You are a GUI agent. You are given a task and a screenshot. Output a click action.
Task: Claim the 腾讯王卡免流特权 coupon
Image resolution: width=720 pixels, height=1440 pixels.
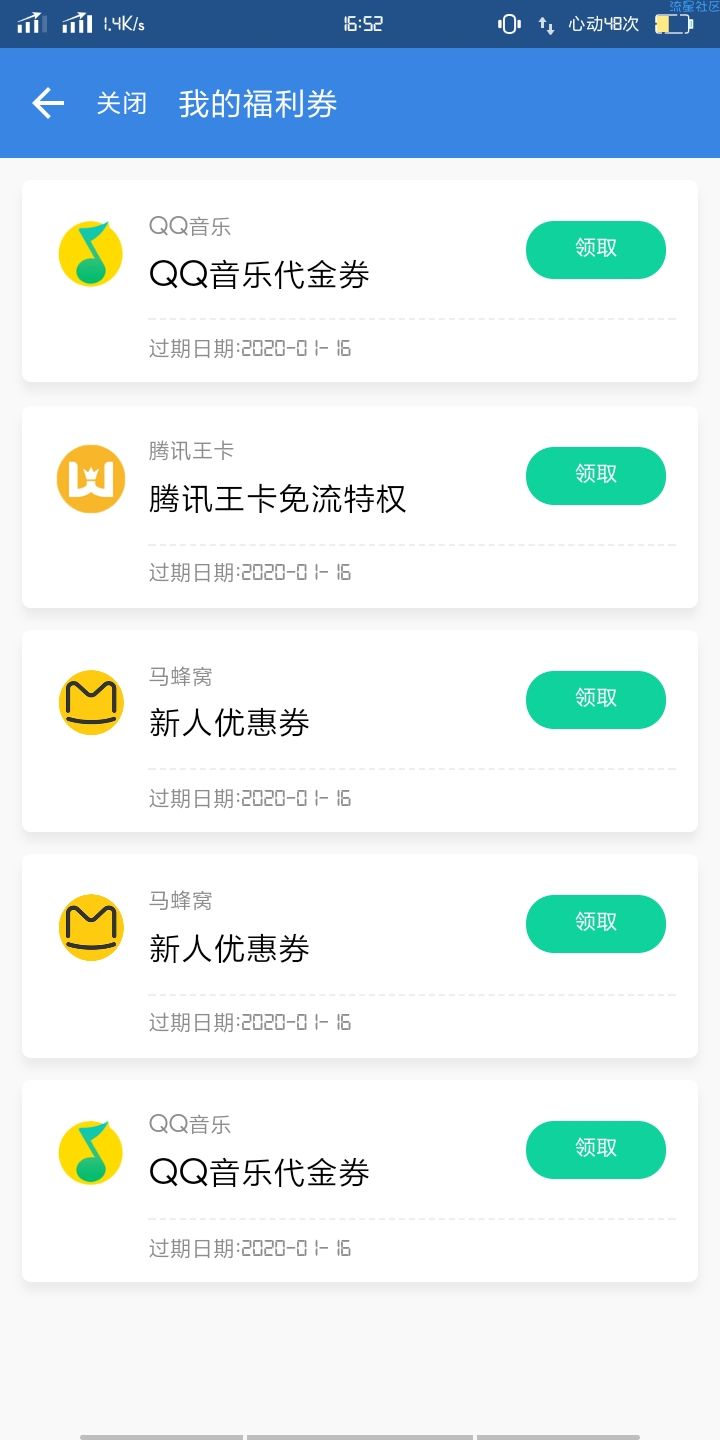tap(595, 475)
